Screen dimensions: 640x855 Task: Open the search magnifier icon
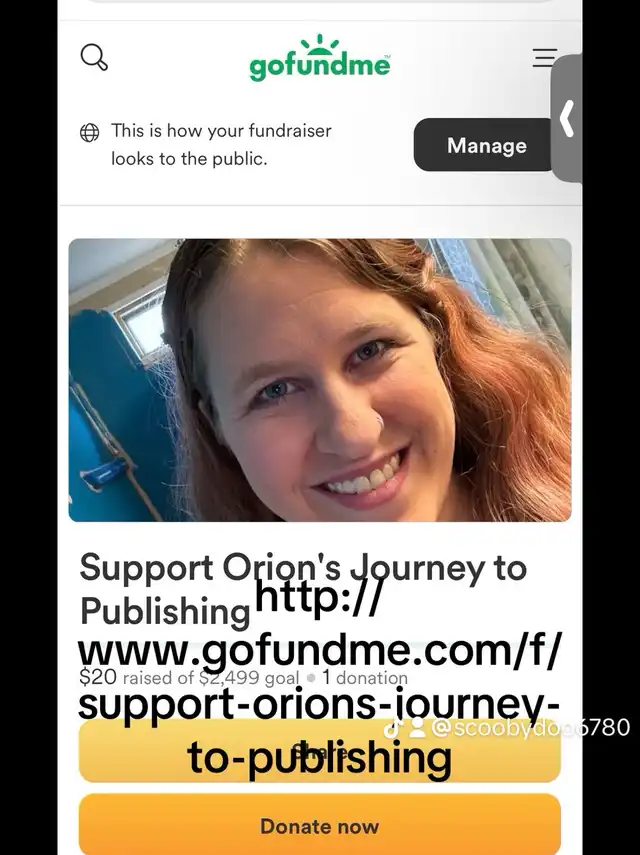[94, 58]
